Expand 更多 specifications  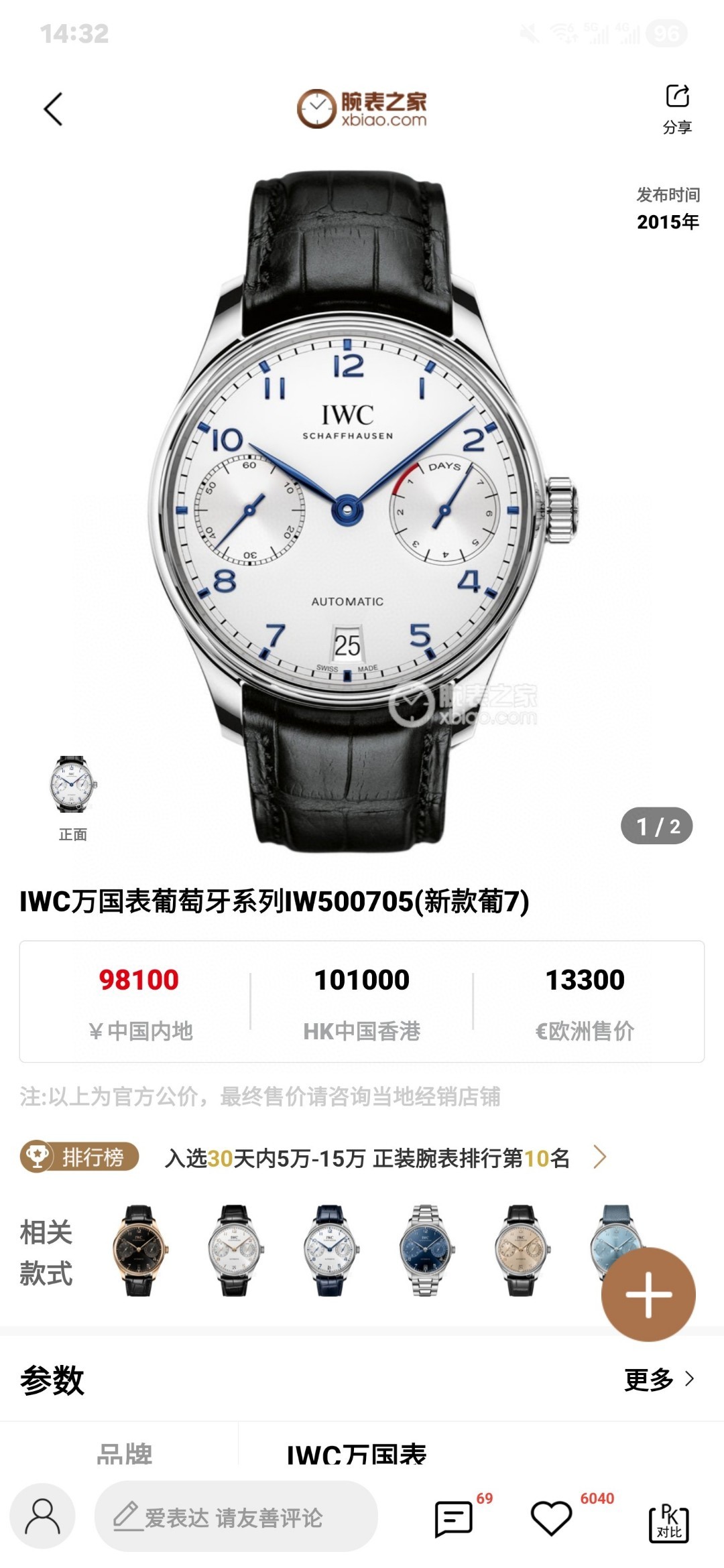point(658,1379)
